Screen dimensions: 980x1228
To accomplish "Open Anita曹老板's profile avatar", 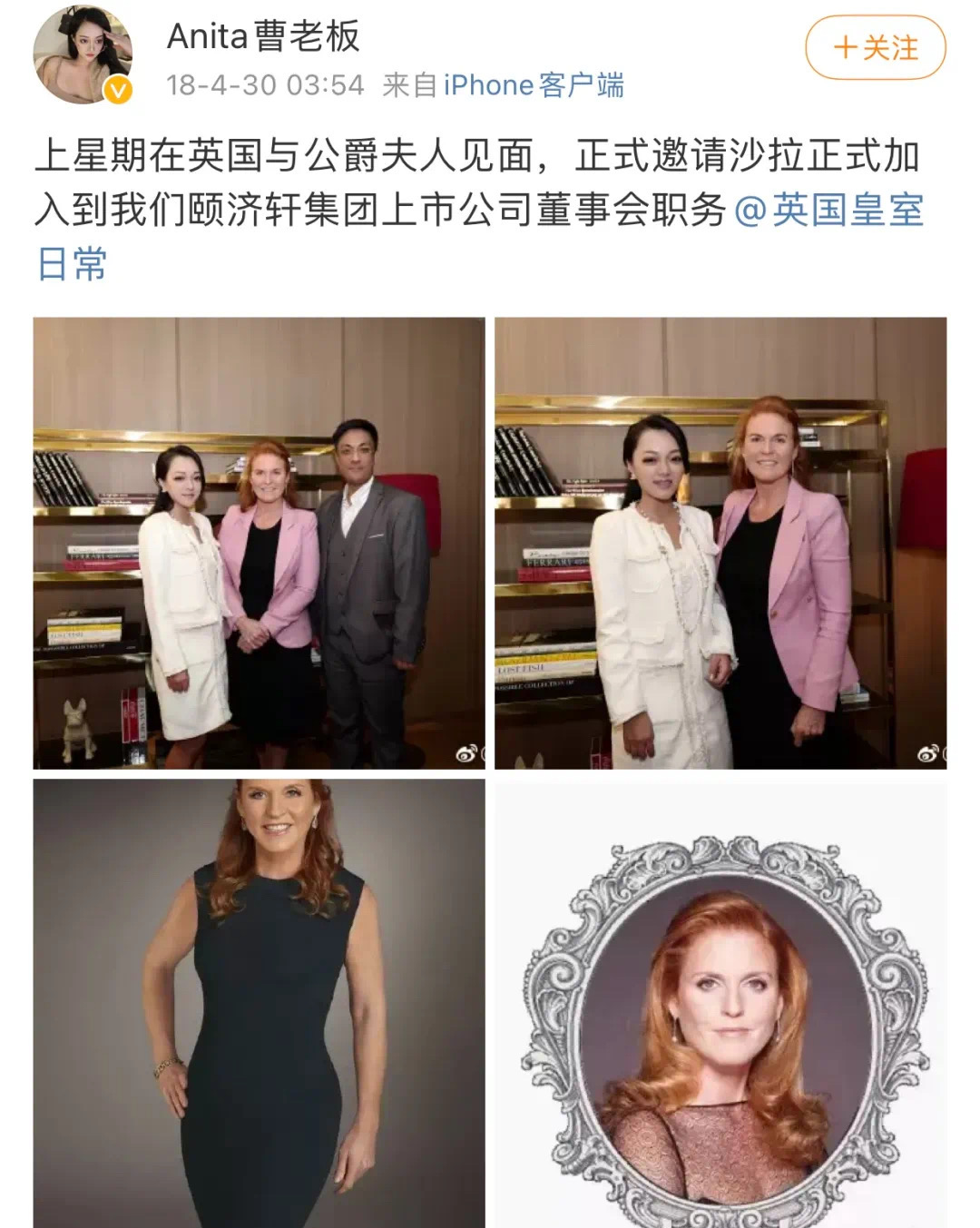I will click(x=83, y=54).
